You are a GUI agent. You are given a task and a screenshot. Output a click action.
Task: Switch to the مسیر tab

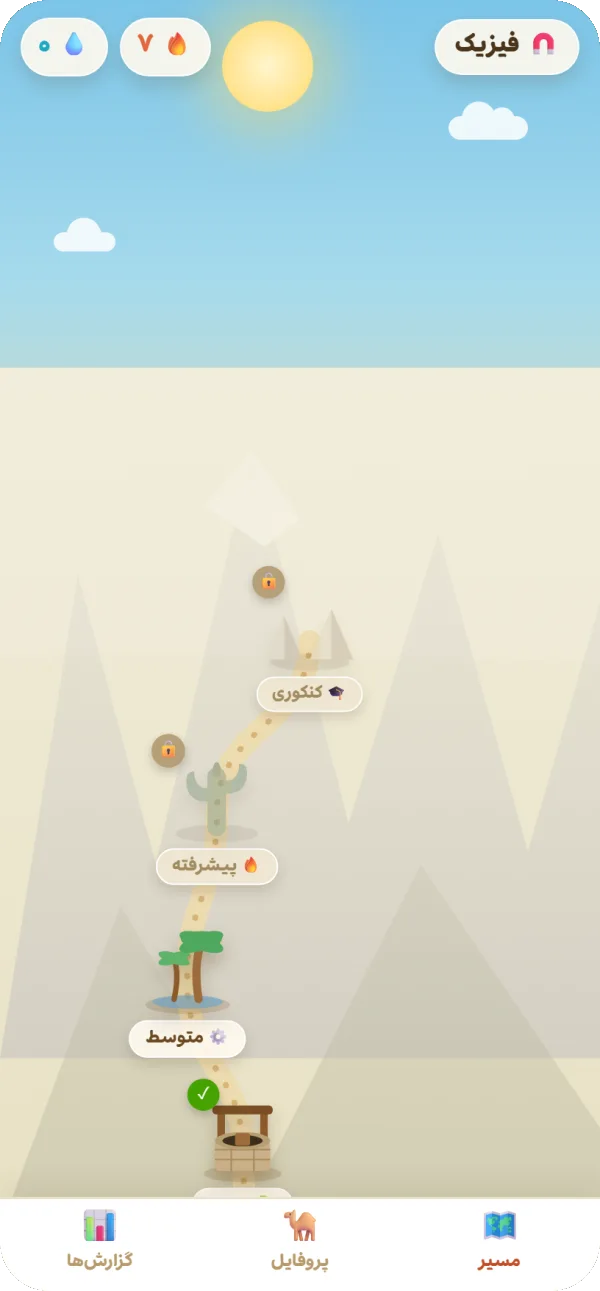(499, 1240)
